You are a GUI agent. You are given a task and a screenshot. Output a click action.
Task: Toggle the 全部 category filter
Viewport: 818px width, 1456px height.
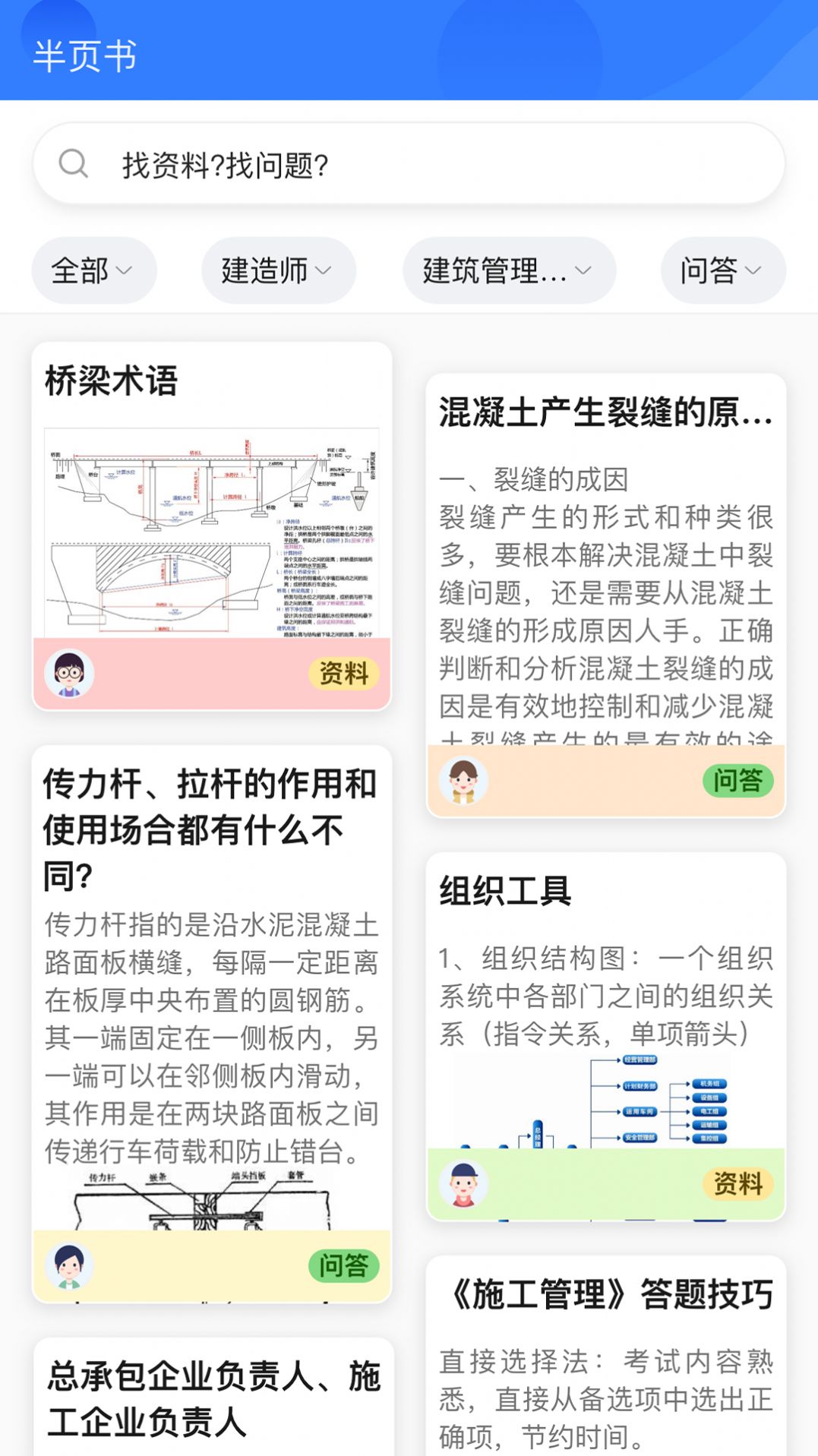(93, 270)
